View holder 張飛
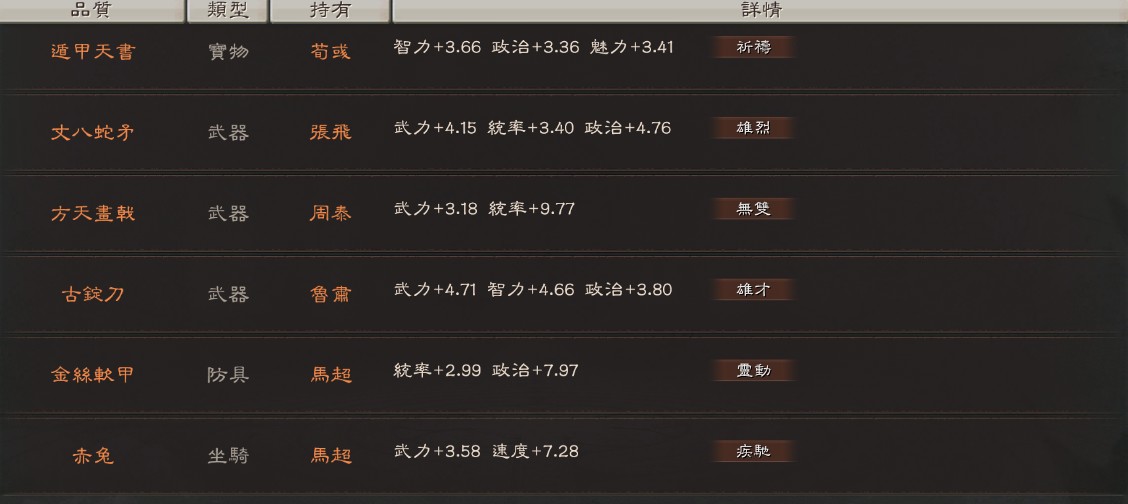Image resolution: width=1128 pixels, height=504 pixels. click(330, 133)
